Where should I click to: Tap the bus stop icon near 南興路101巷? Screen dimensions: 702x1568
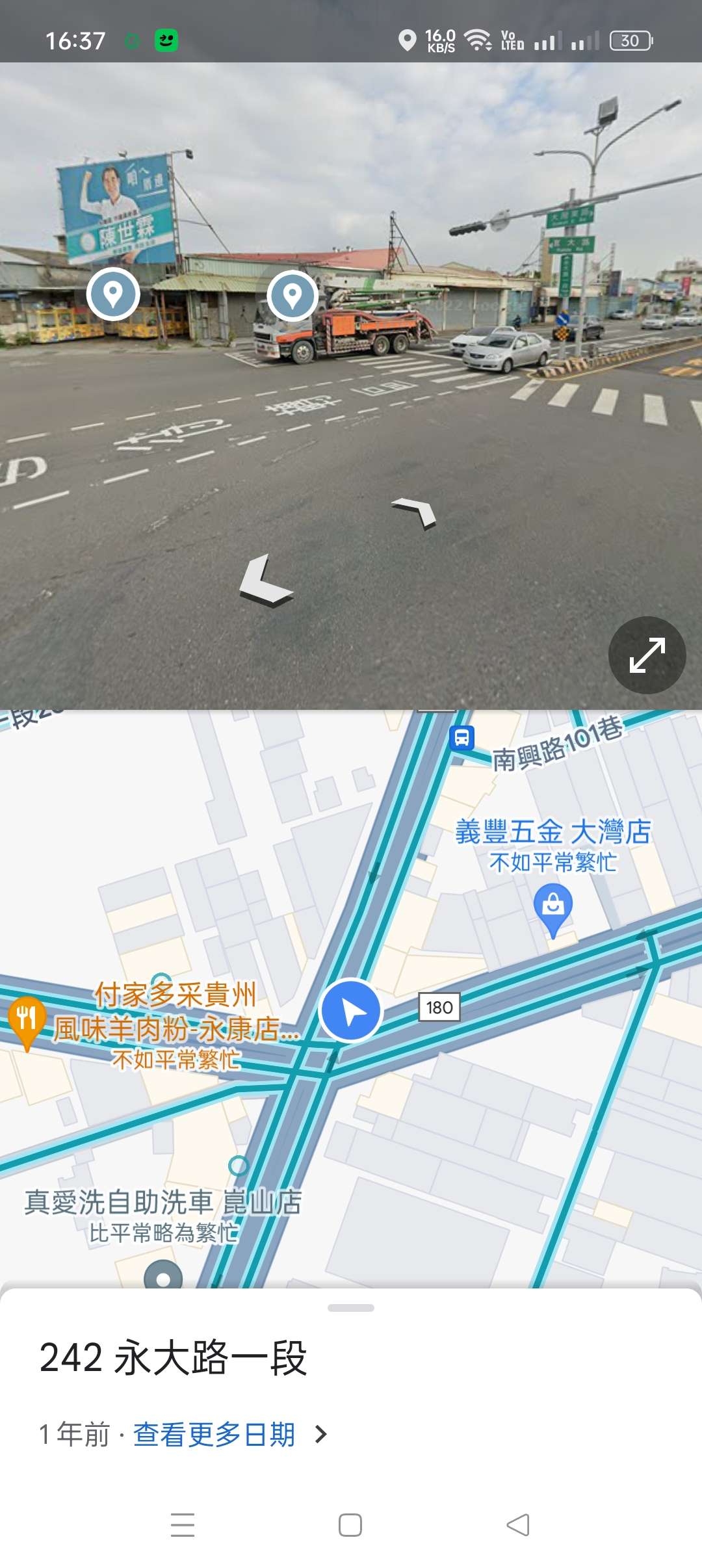(x=461, y=738)
